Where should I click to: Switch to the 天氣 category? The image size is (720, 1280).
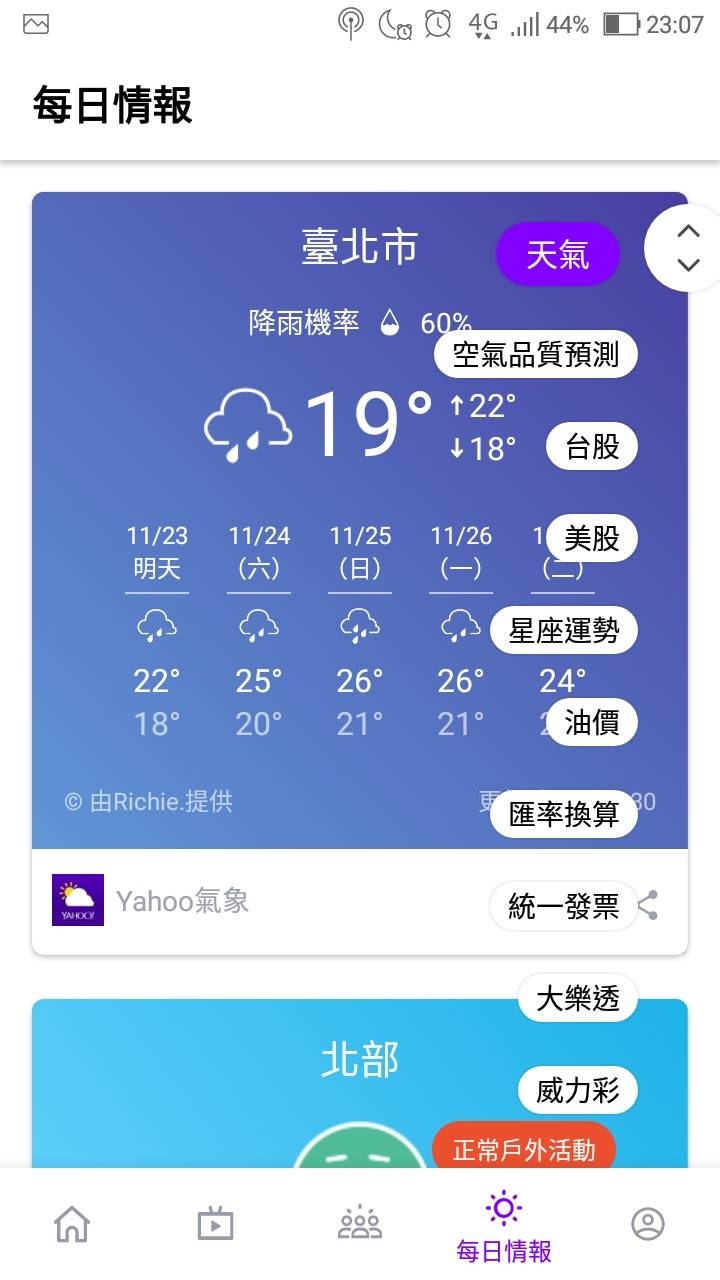coord(557,255)
